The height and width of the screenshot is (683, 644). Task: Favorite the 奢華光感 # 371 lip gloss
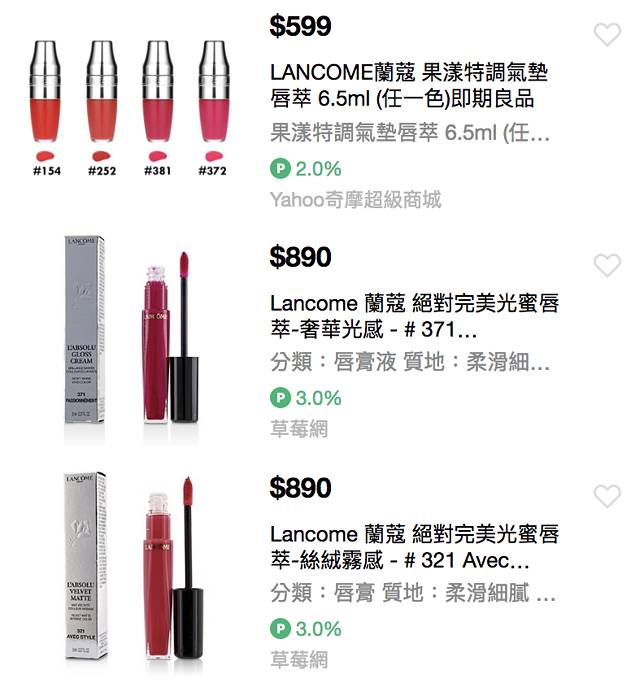click(607, 266)
